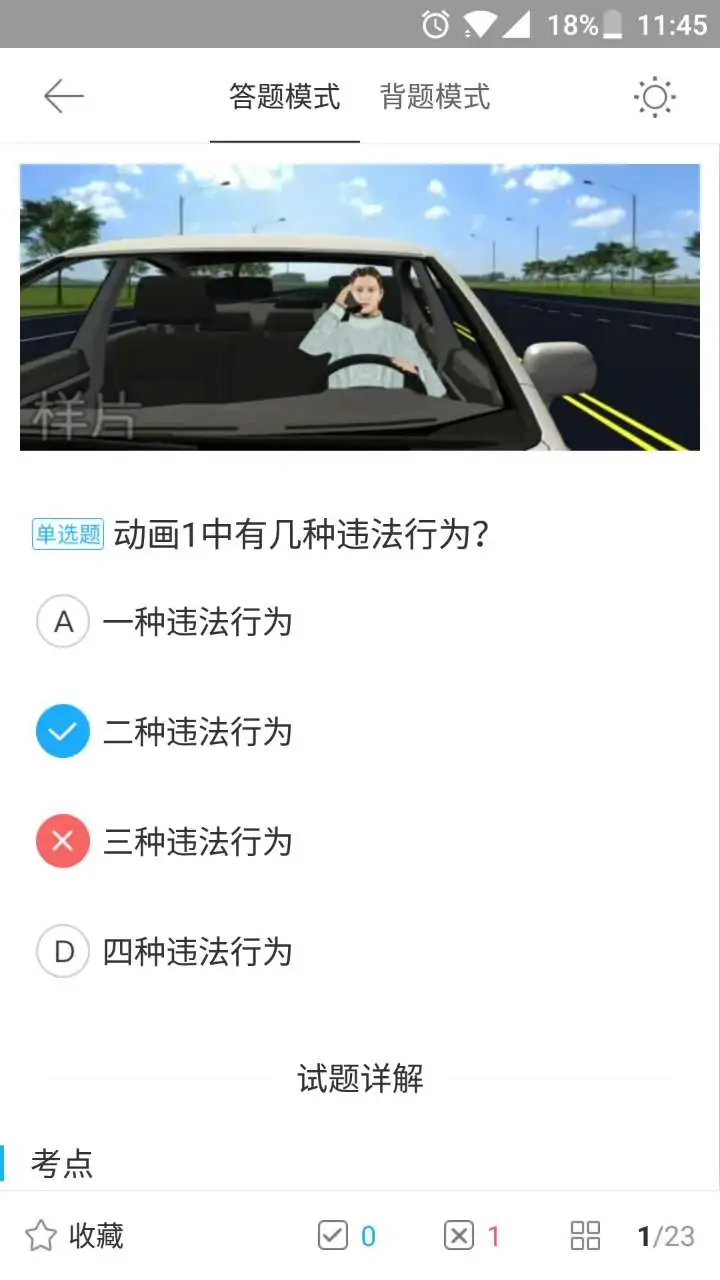Open the driving animation image

point(360,307)
